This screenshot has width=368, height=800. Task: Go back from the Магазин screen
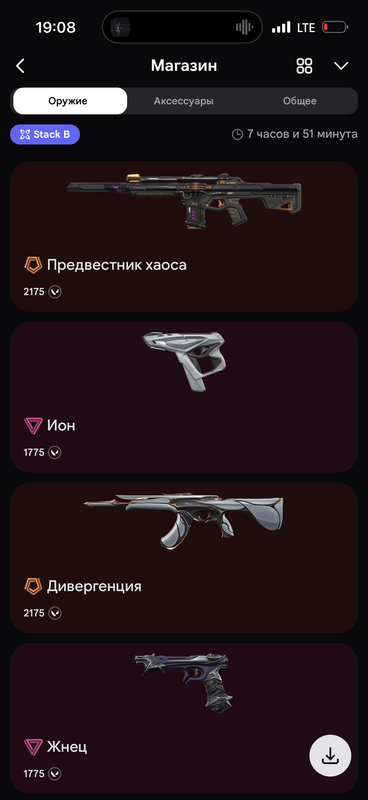coord(20,66)
